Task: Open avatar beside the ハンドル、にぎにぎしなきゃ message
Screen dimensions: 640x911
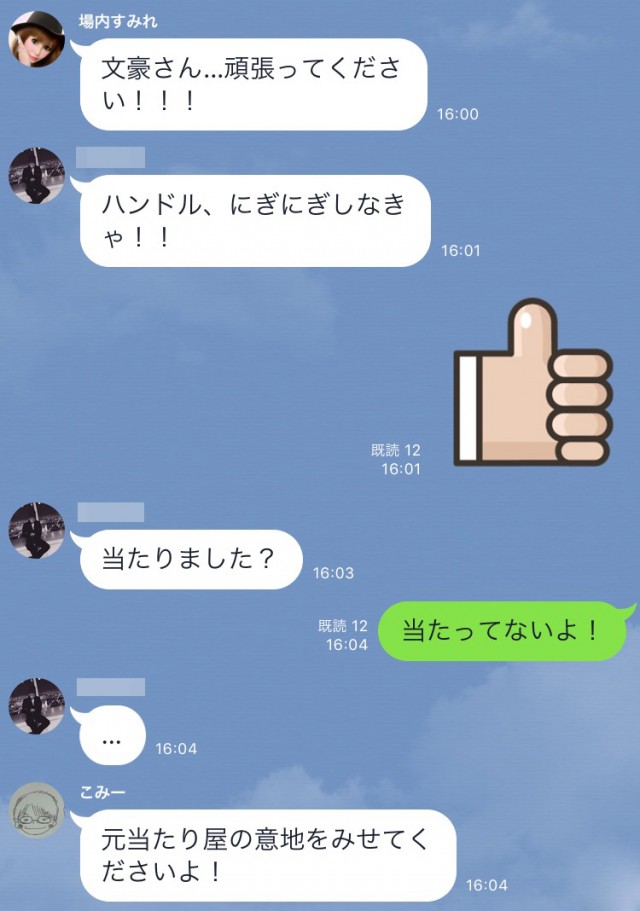Action: [x=36, y=176]
